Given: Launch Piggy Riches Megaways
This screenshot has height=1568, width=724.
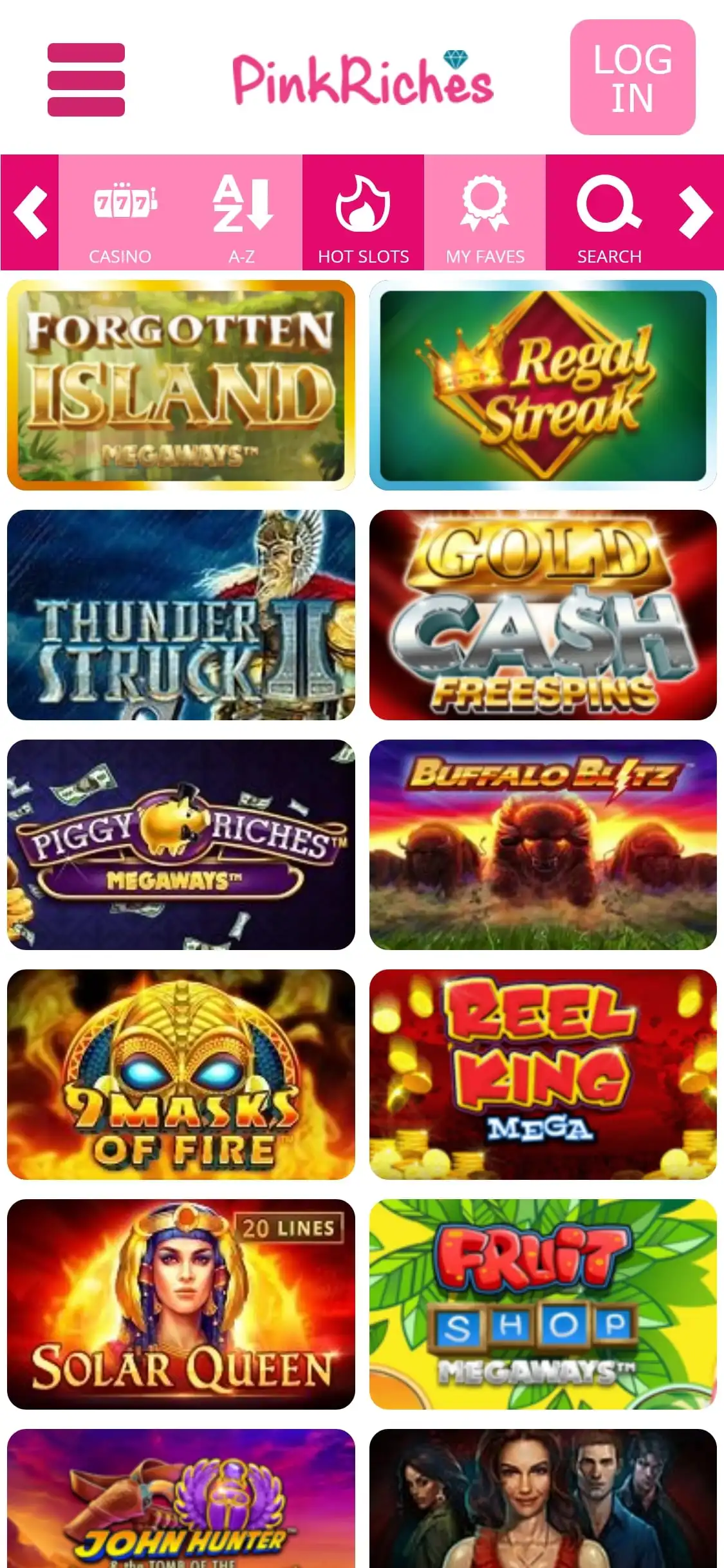Looking at the screenshot, I should click(x=181, y=845).
